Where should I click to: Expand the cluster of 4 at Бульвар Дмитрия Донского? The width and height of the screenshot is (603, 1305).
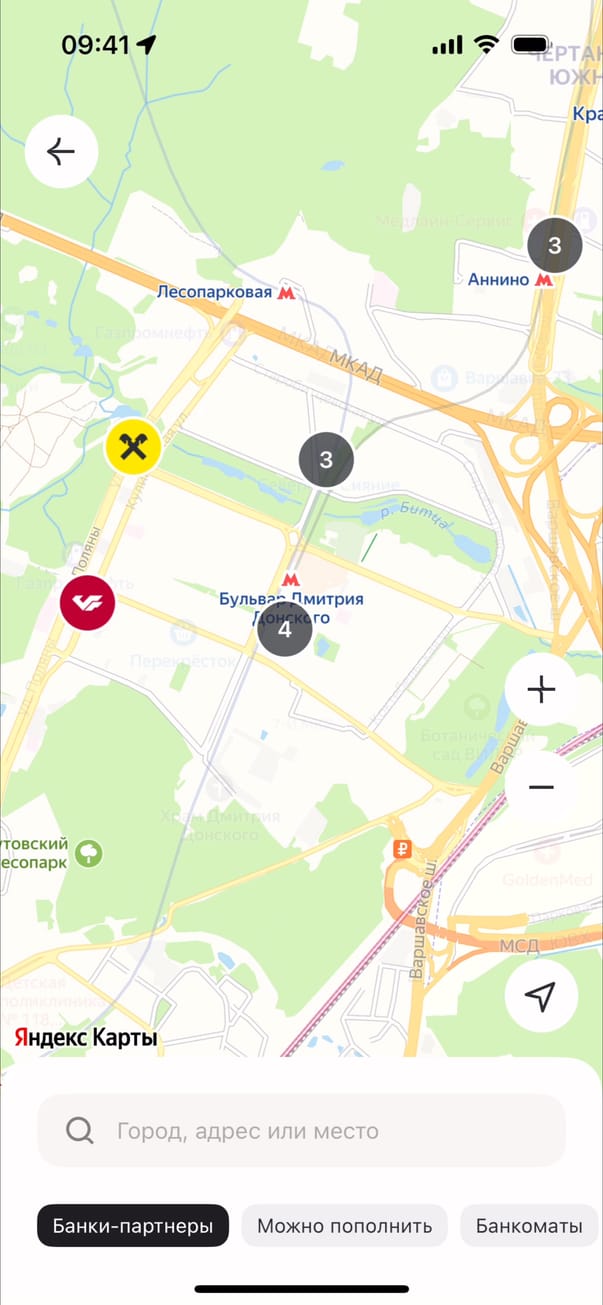point(285,630)
